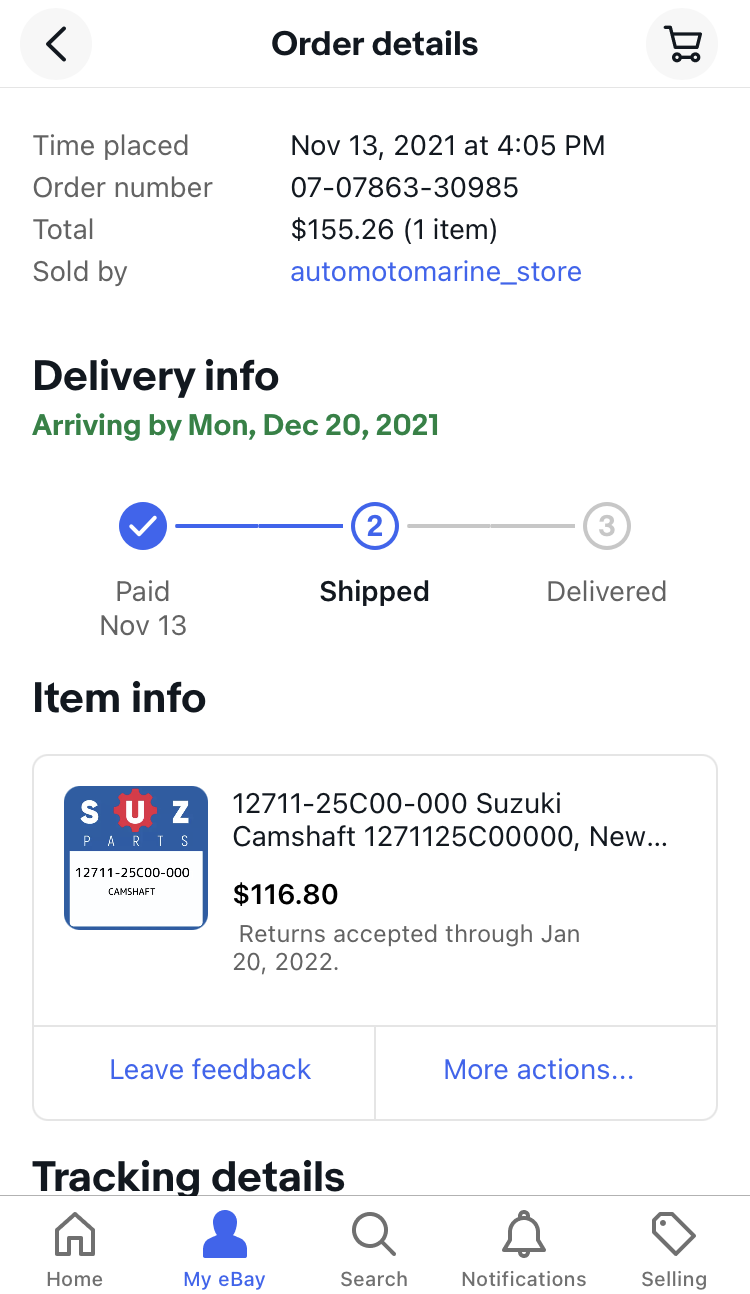The width and height of the screenshot is (750, 1294).
Task: Open seller automotomarine_store's page
Action: pos(436,271)
